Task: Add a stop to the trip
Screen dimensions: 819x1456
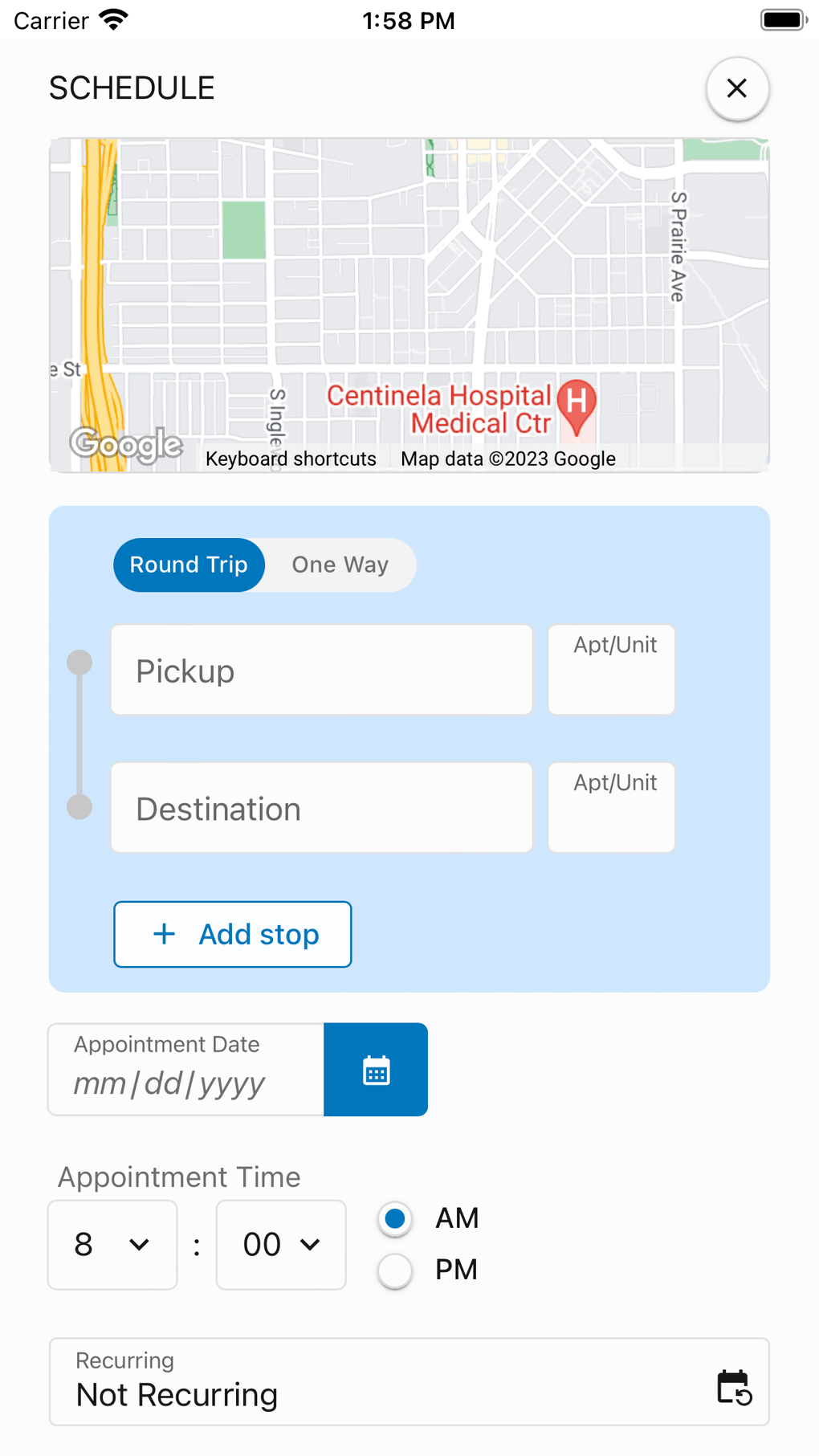Action: [233, 934]
